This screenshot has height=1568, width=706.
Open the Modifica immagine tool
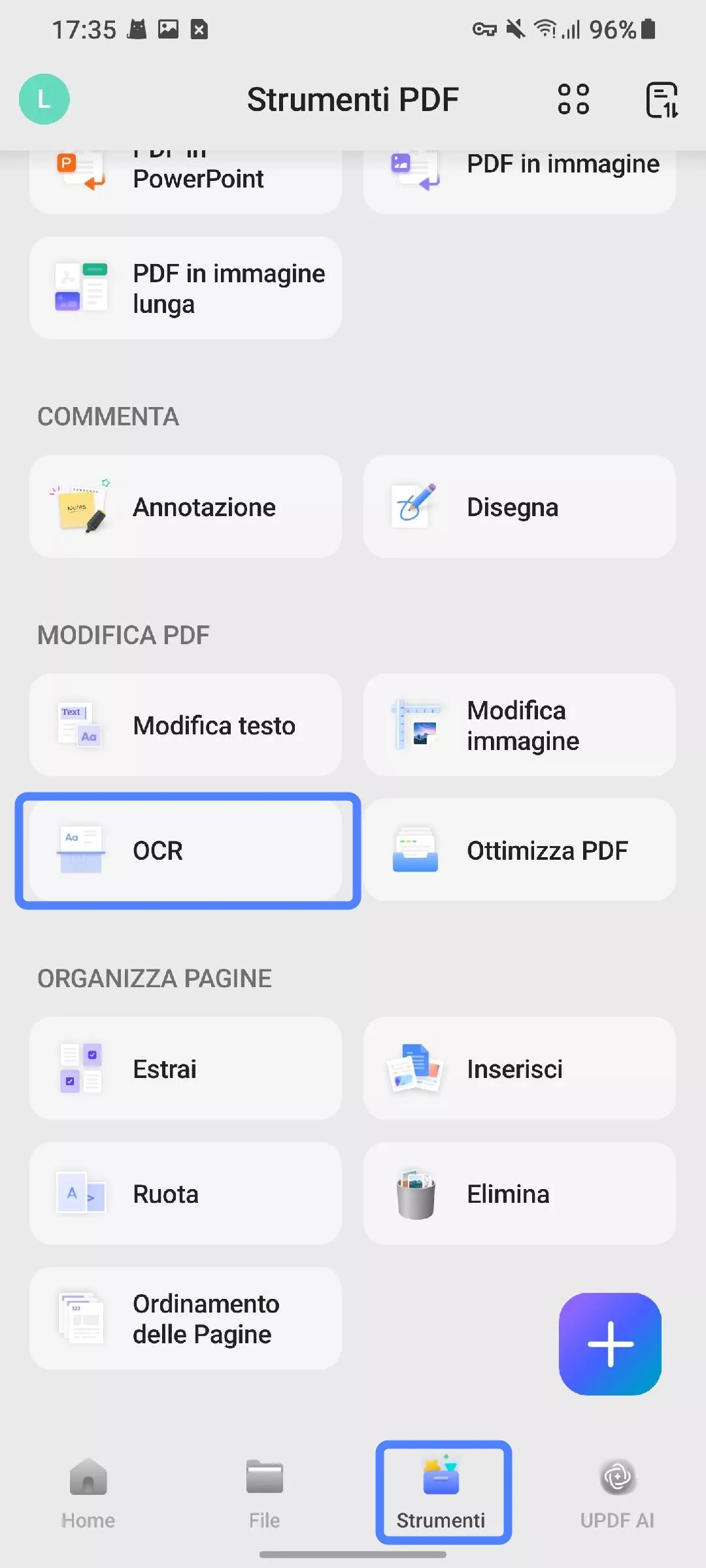[x=520, y=725]
